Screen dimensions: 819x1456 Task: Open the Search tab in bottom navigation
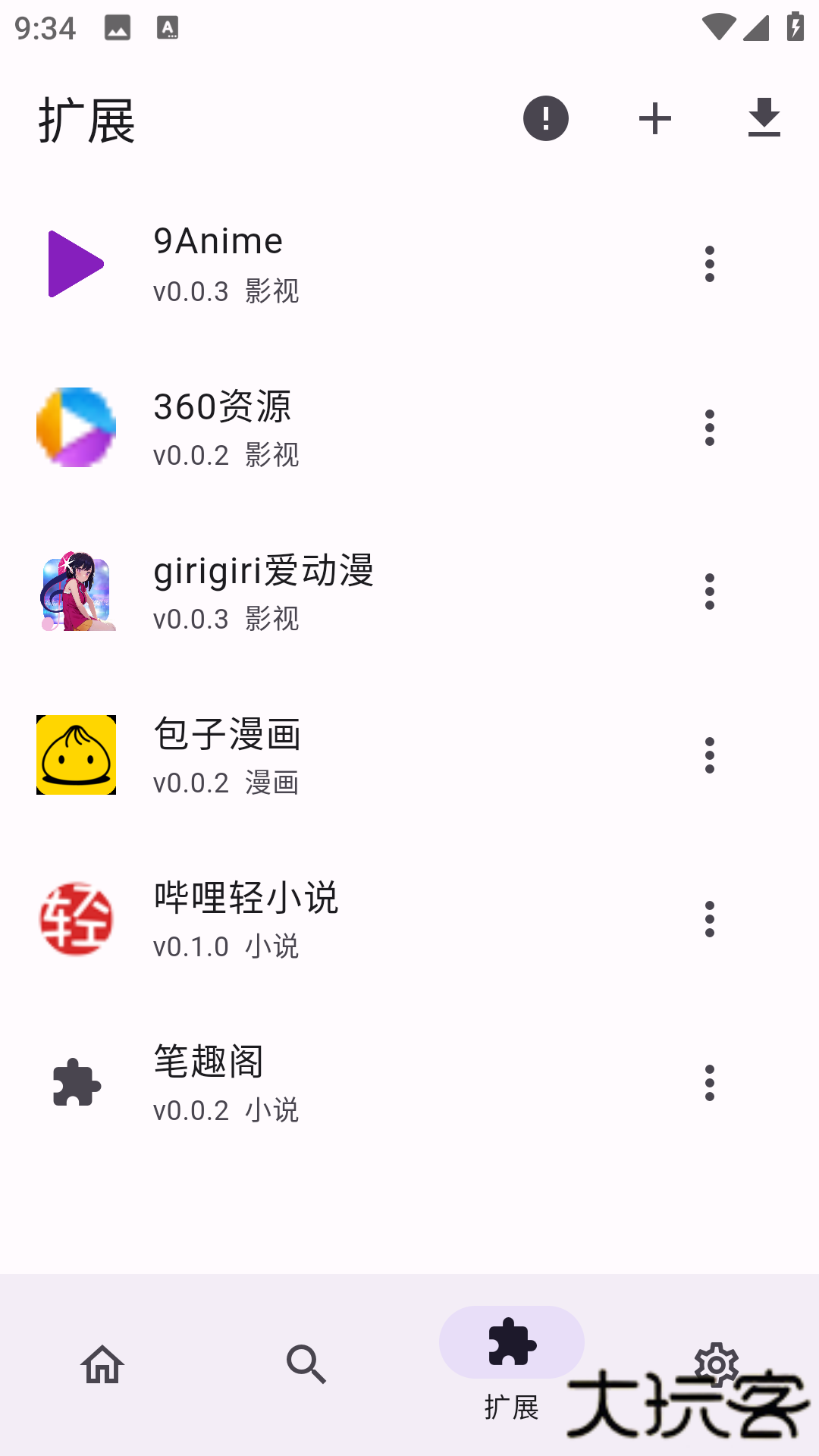point(306,1365)
